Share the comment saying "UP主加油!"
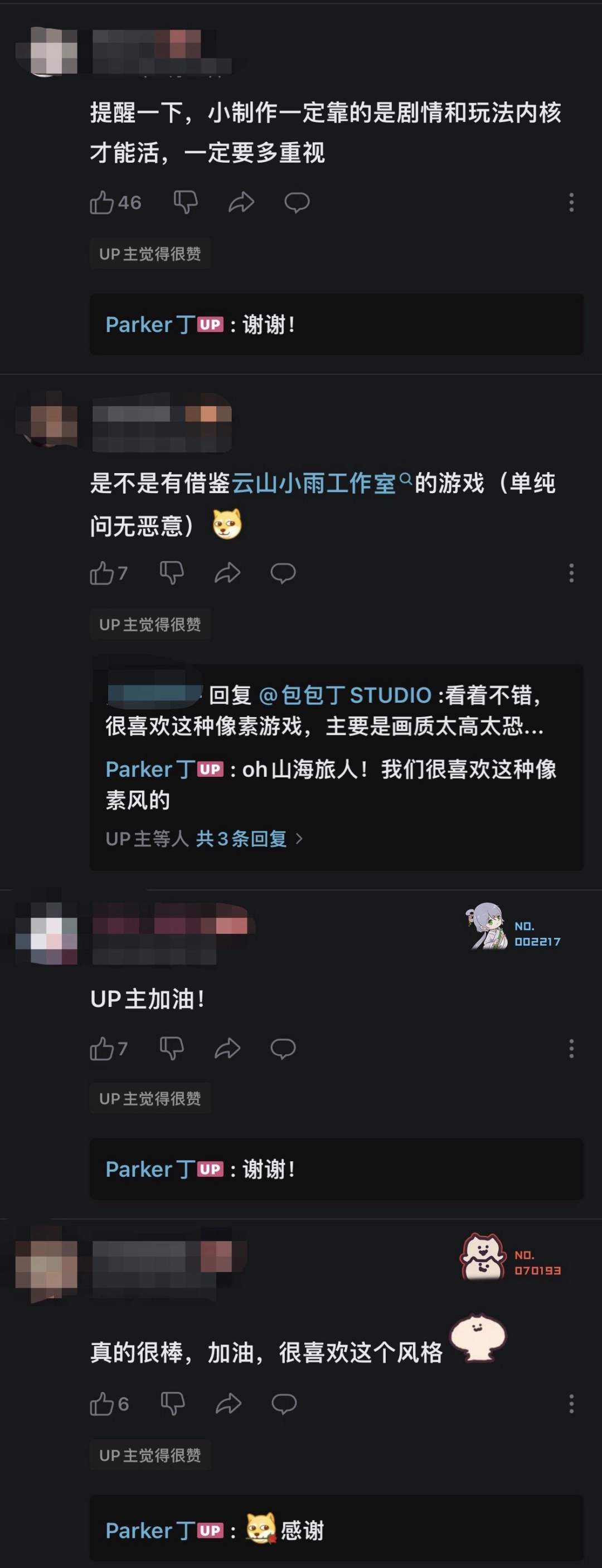The image size is (602, 1568). coord(229,1048)
